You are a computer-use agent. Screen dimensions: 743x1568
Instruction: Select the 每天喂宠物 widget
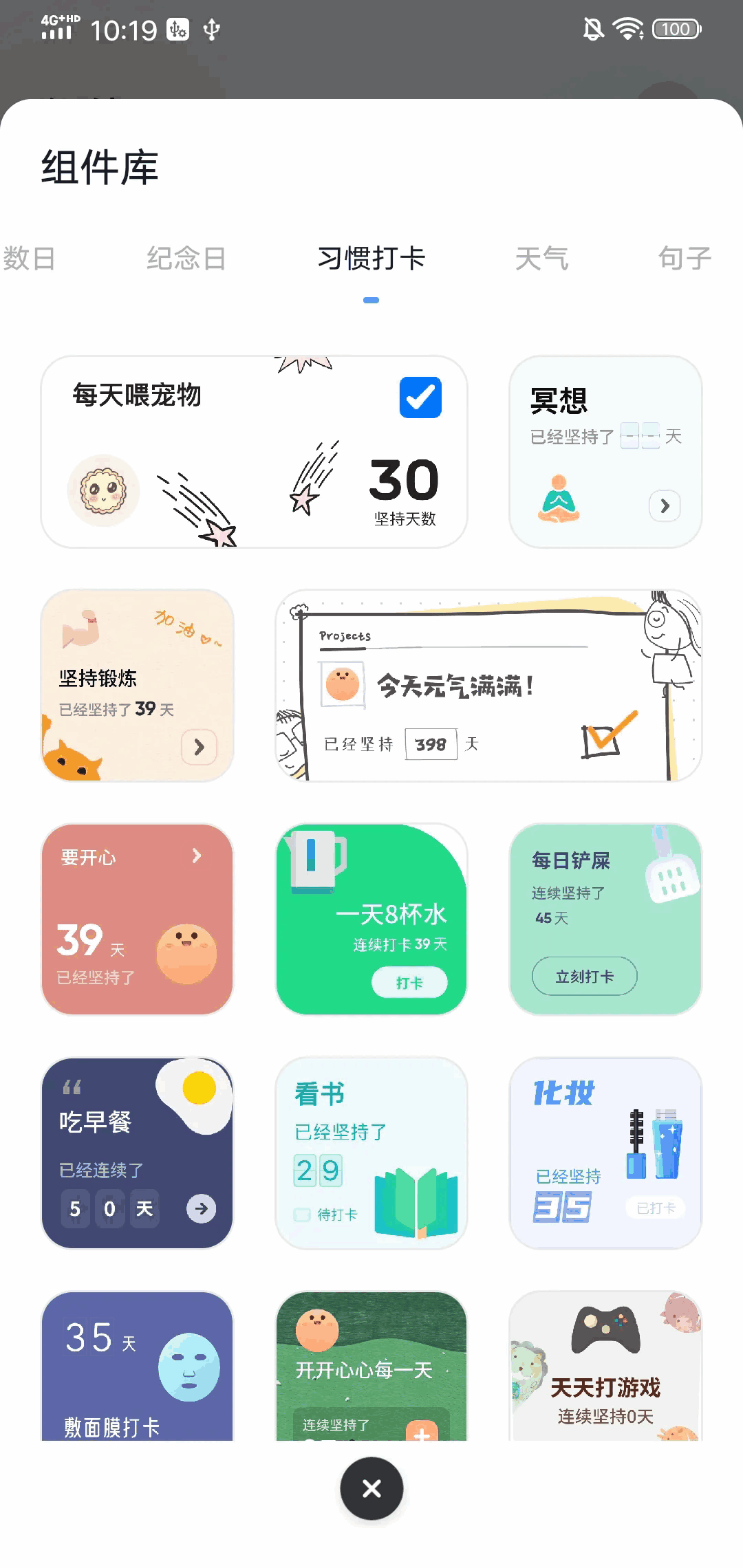[x=254, y=452]
